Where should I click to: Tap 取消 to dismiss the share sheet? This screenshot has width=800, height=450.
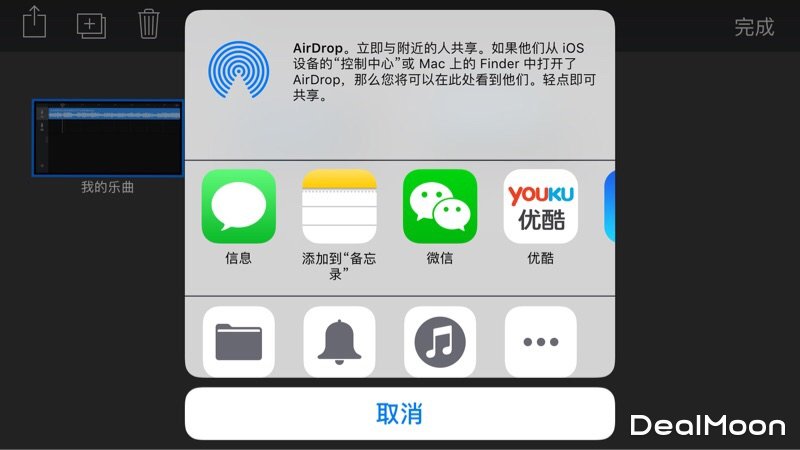[x=399, y=414]
